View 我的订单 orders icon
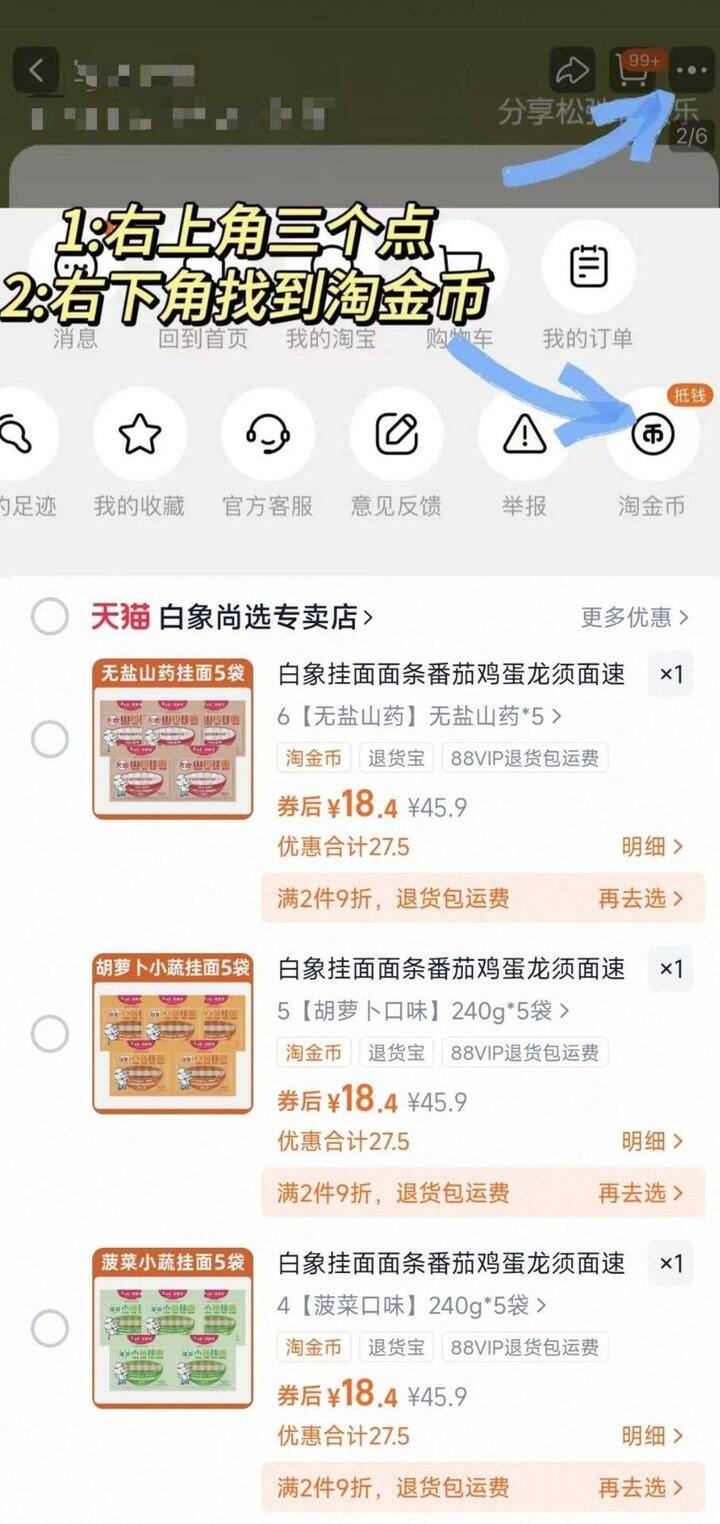Image resolution: width=720 pixels, height=1524 pixels. [x=588, y=267]
